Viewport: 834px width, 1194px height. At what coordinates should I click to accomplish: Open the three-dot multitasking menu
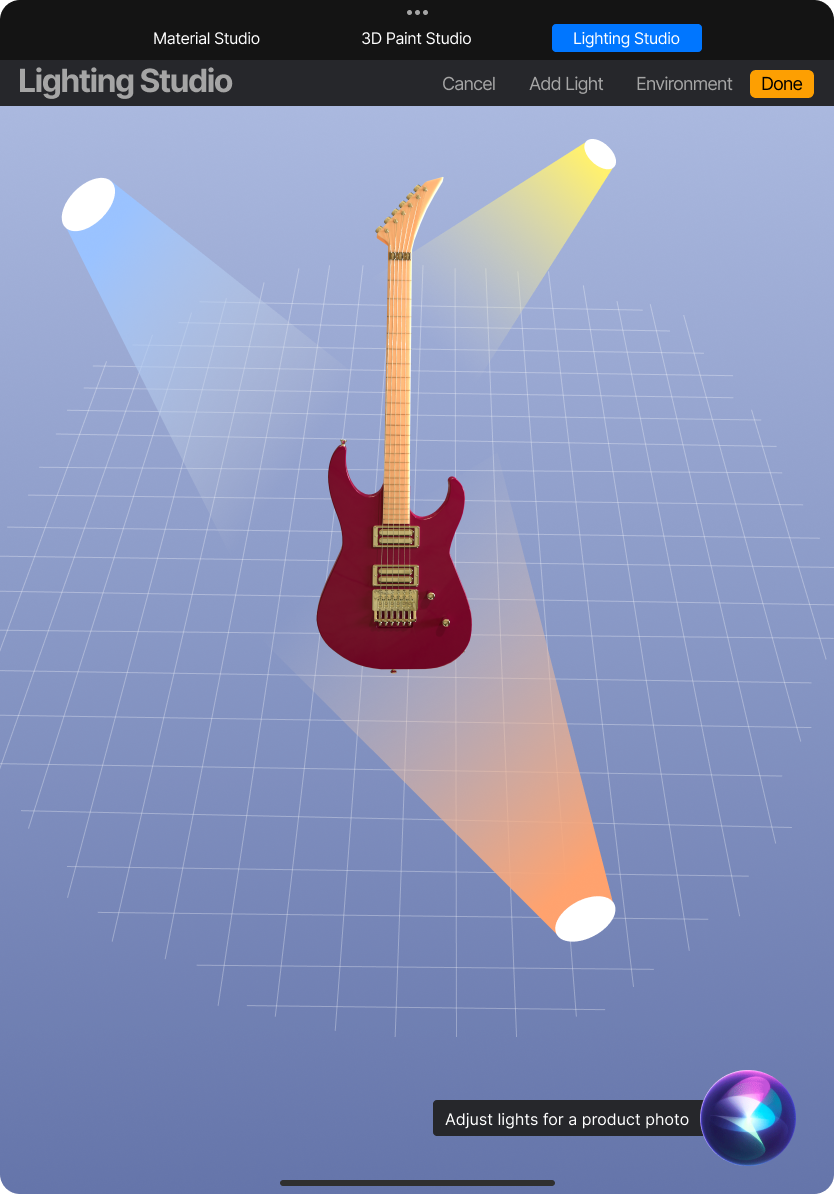click(x=417, y=12)
